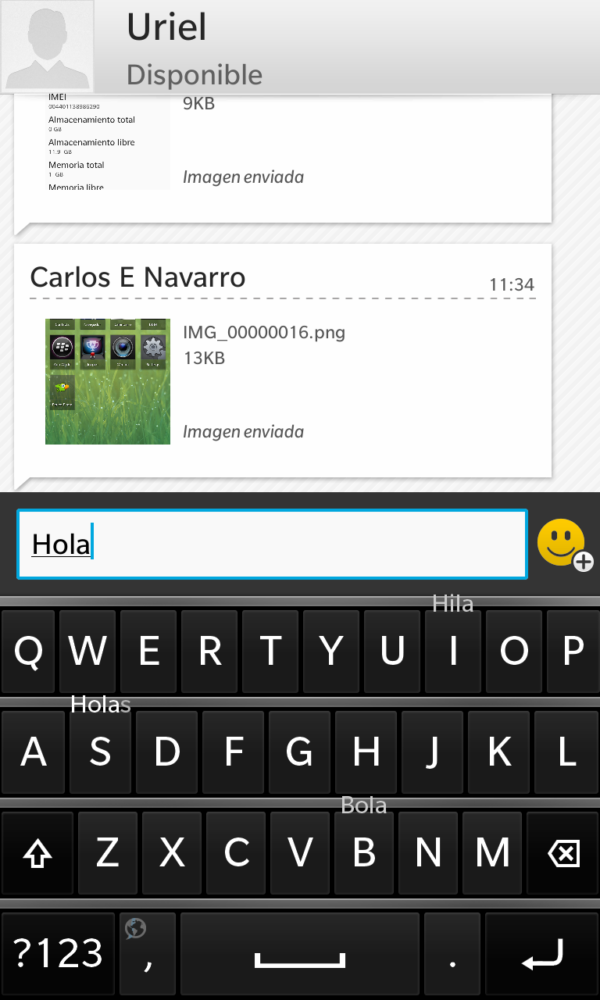600x1000 pixels.
Task: Open Uriel's contact avatar
Action: pyautogui.click(x=48, y=46)
